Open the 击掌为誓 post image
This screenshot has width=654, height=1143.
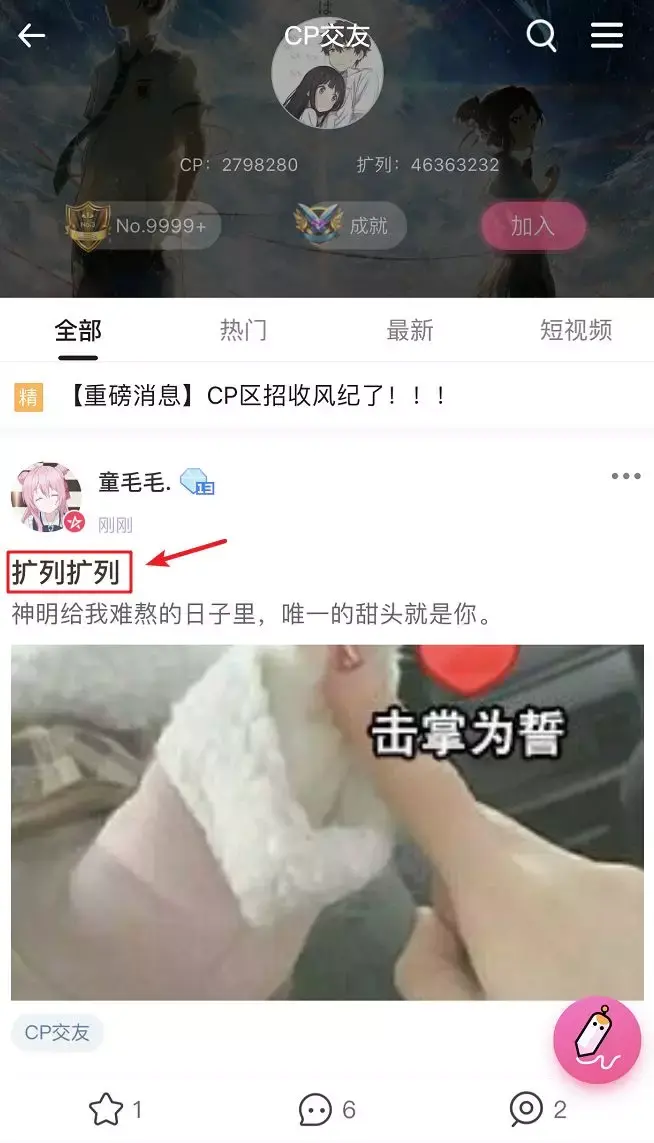coord(327,822)
